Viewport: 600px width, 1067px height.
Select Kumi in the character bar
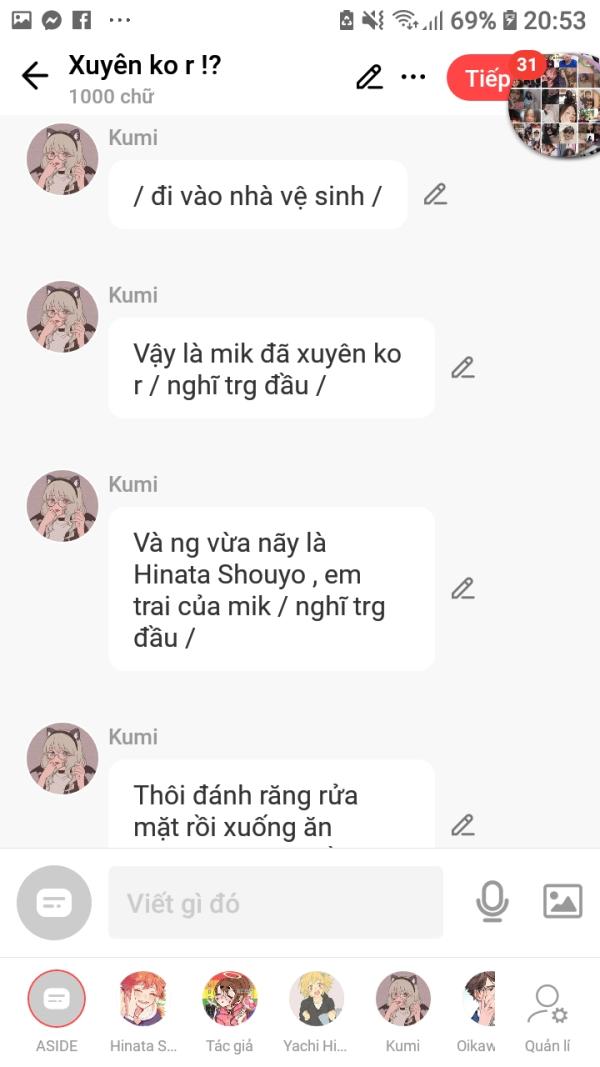[x=403, y=1011]
